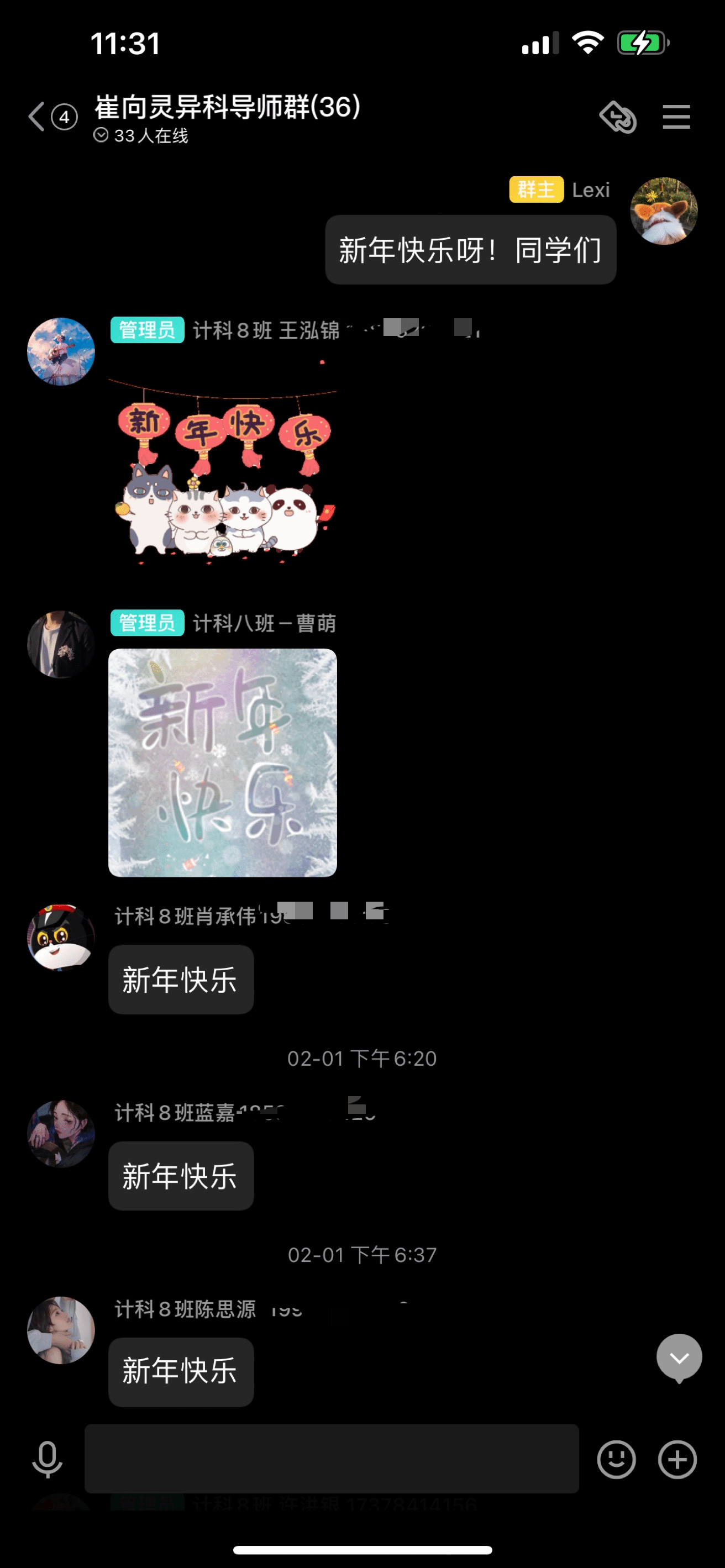Open the group menu with three lines
The width and height of the screenshot is (725, 1568).
point(676,116)
